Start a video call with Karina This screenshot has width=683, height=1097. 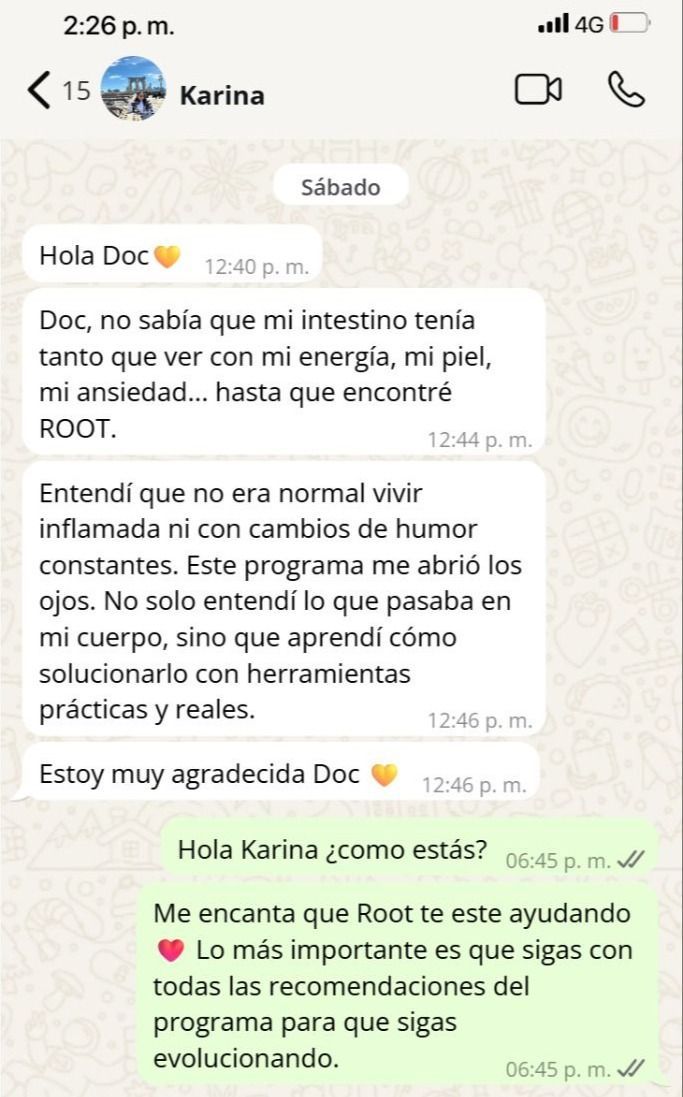538,90
